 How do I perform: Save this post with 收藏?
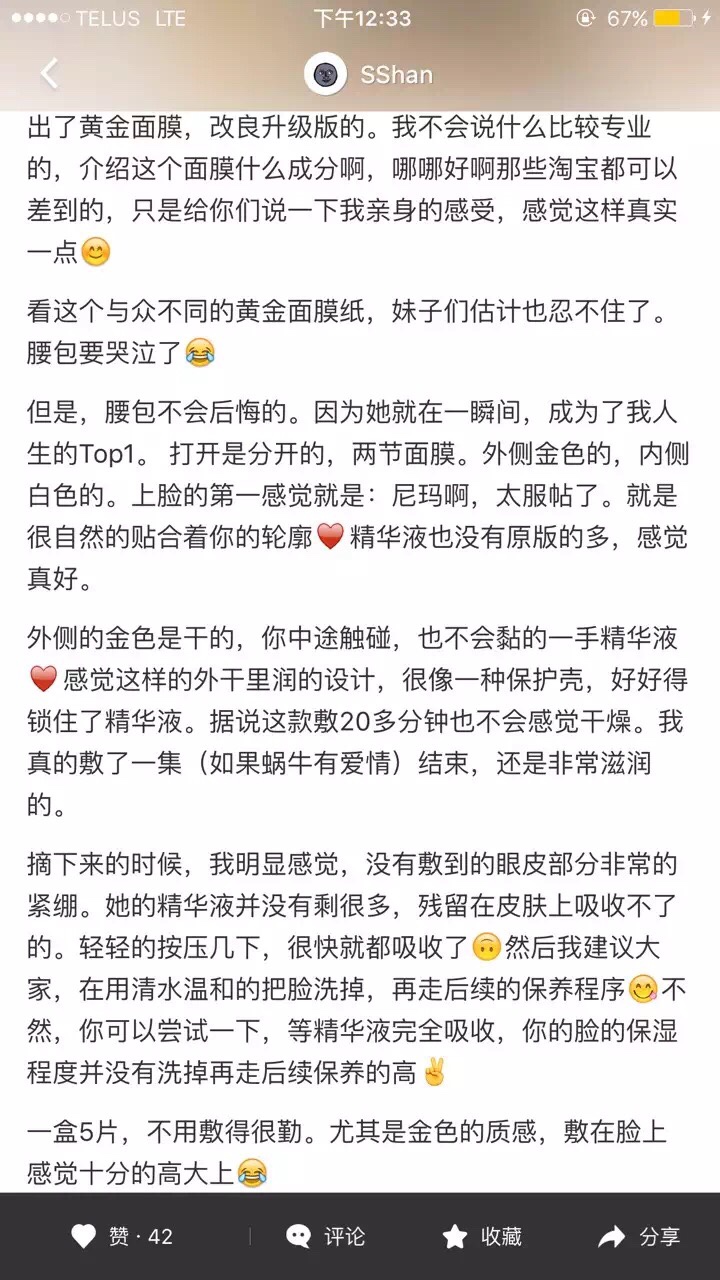click(482, 1237)
